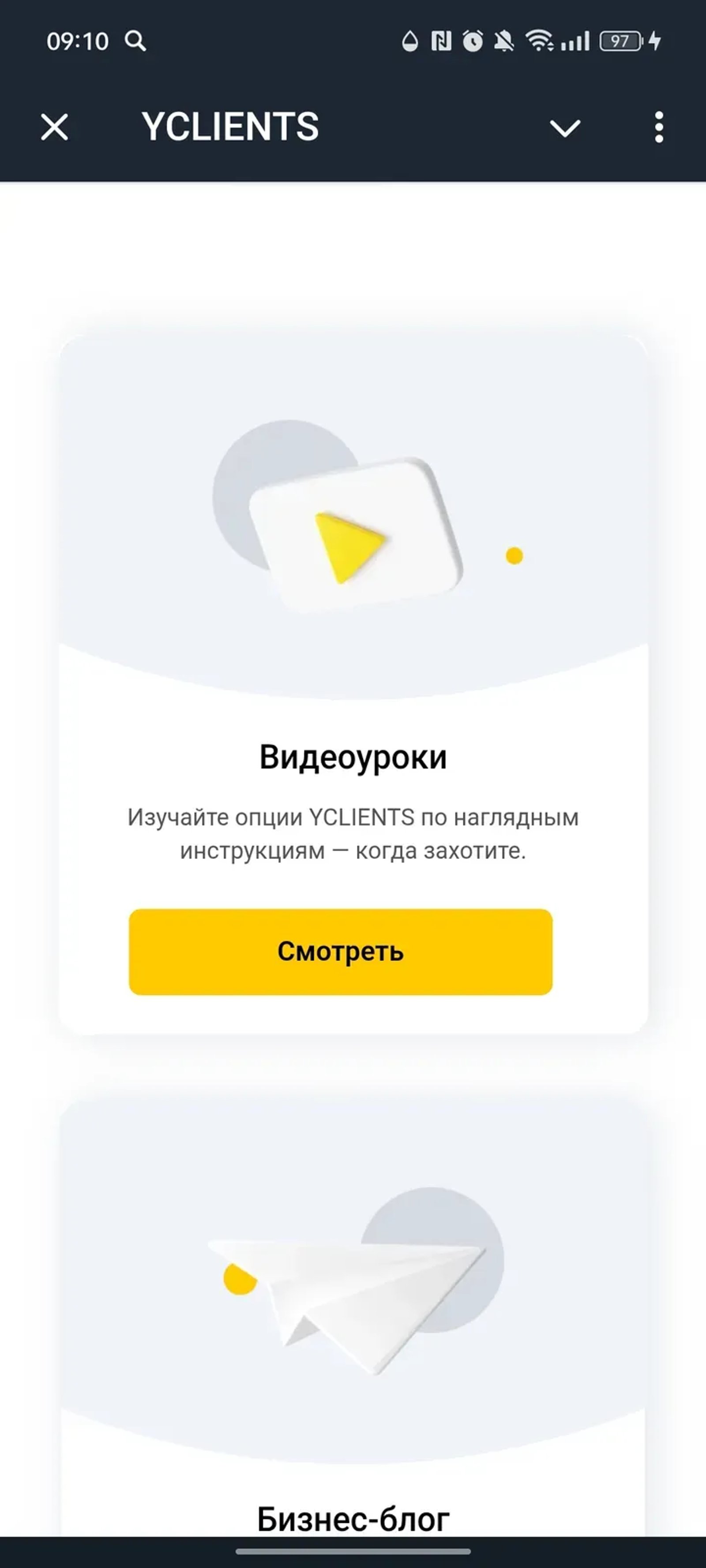Screen dimensions: 706x1568
Task: Tap the yellow dot next to the play card
Action: 515,555
